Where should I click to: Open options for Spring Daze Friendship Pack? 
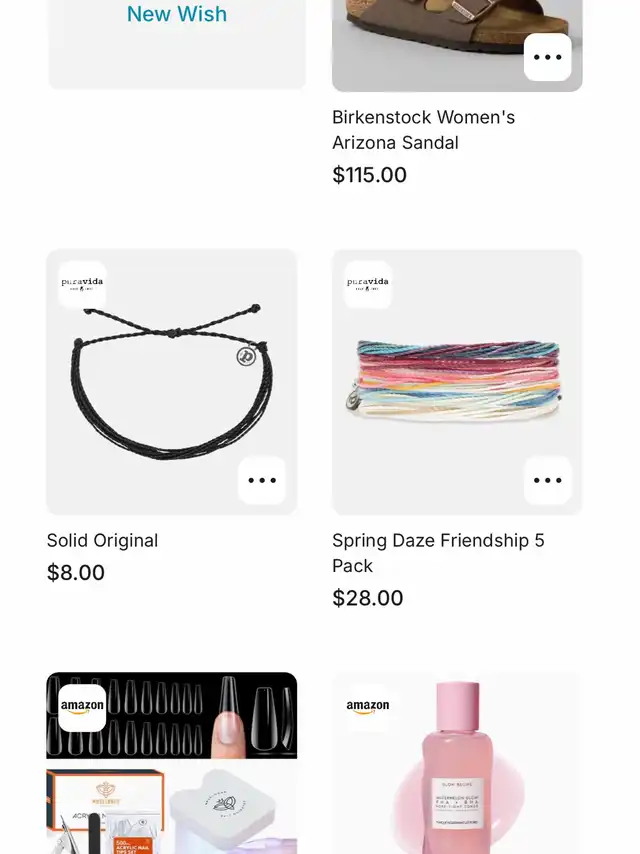[547, 481]
